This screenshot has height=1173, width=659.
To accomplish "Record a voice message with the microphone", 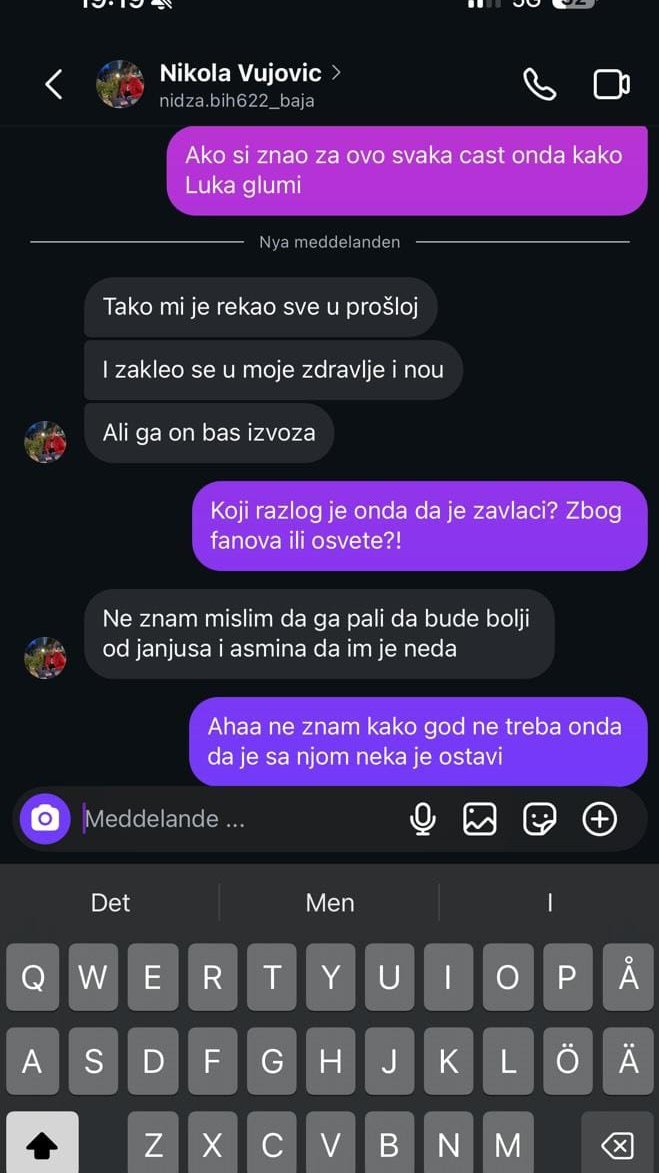I will [x=423, y=819].
